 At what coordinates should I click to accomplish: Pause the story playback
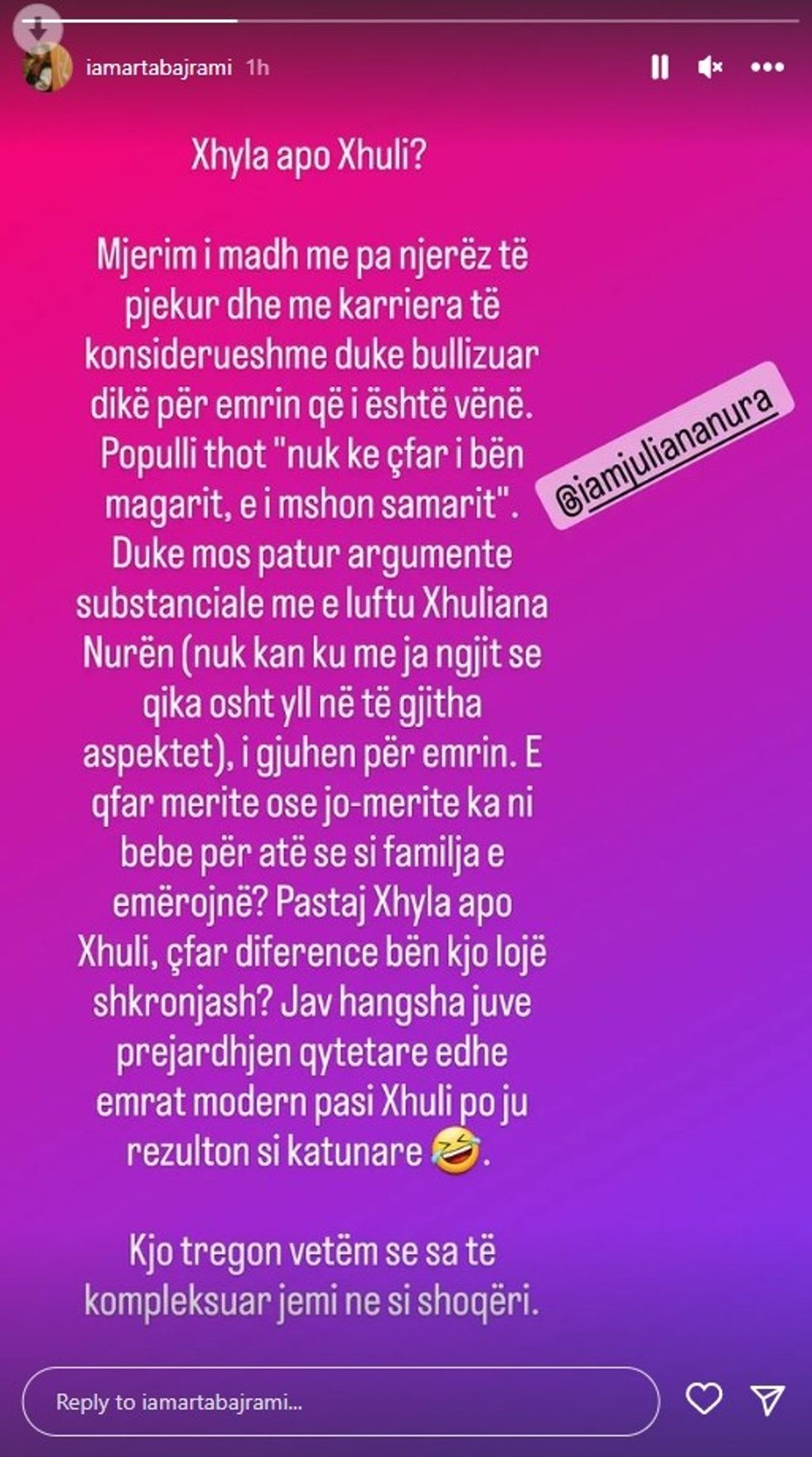click(660, 67)
